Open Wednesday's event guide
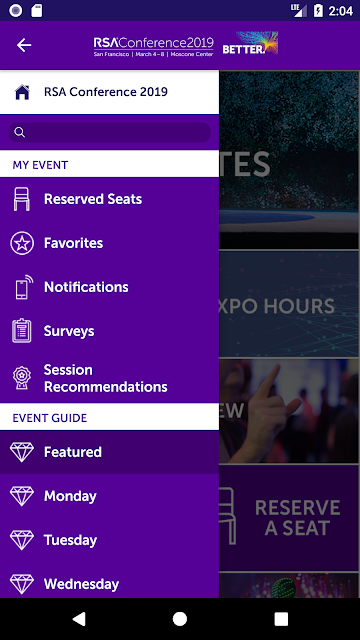This screenshot has height=640, width=360. pos(109,584)
